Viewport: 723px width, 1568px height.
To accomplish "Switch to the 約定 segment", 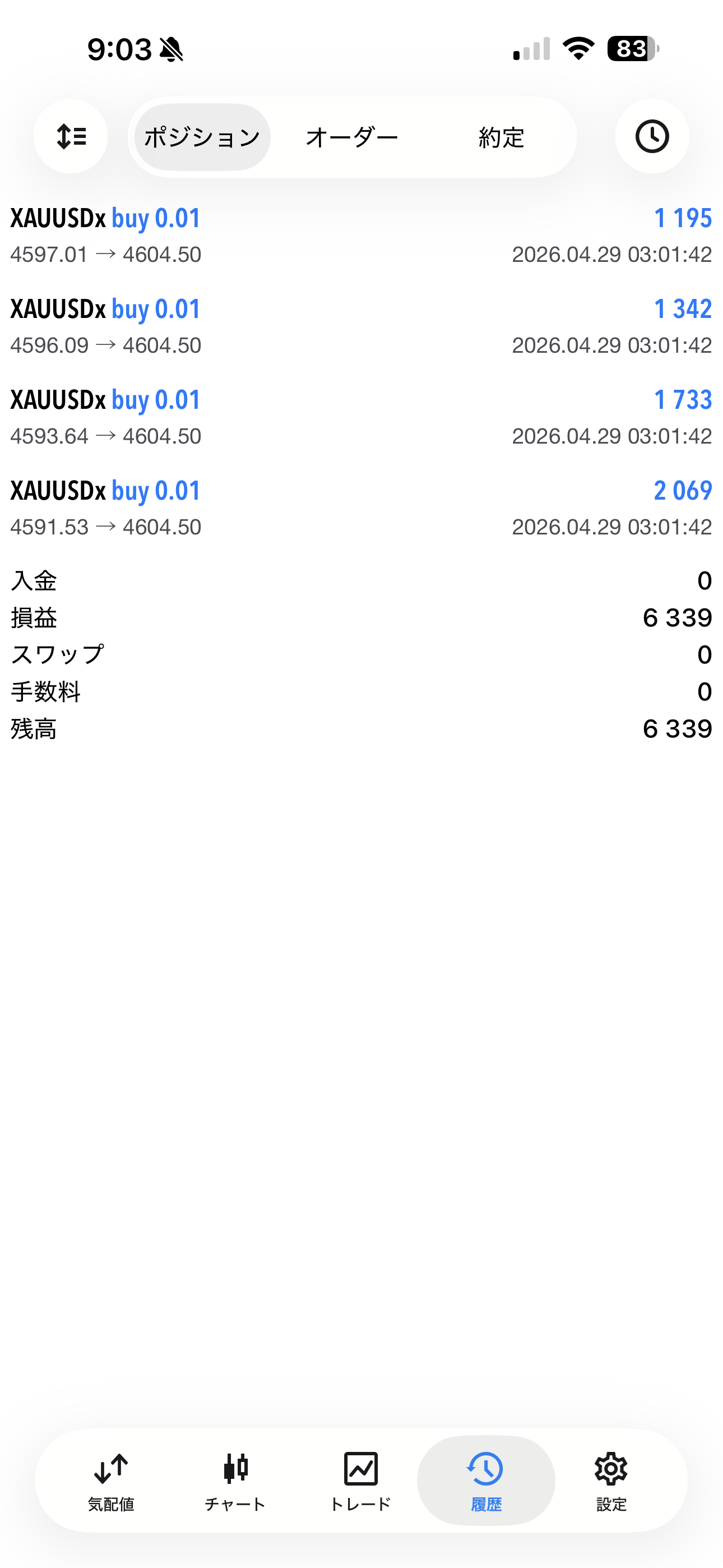I will [x=501, y=137].
